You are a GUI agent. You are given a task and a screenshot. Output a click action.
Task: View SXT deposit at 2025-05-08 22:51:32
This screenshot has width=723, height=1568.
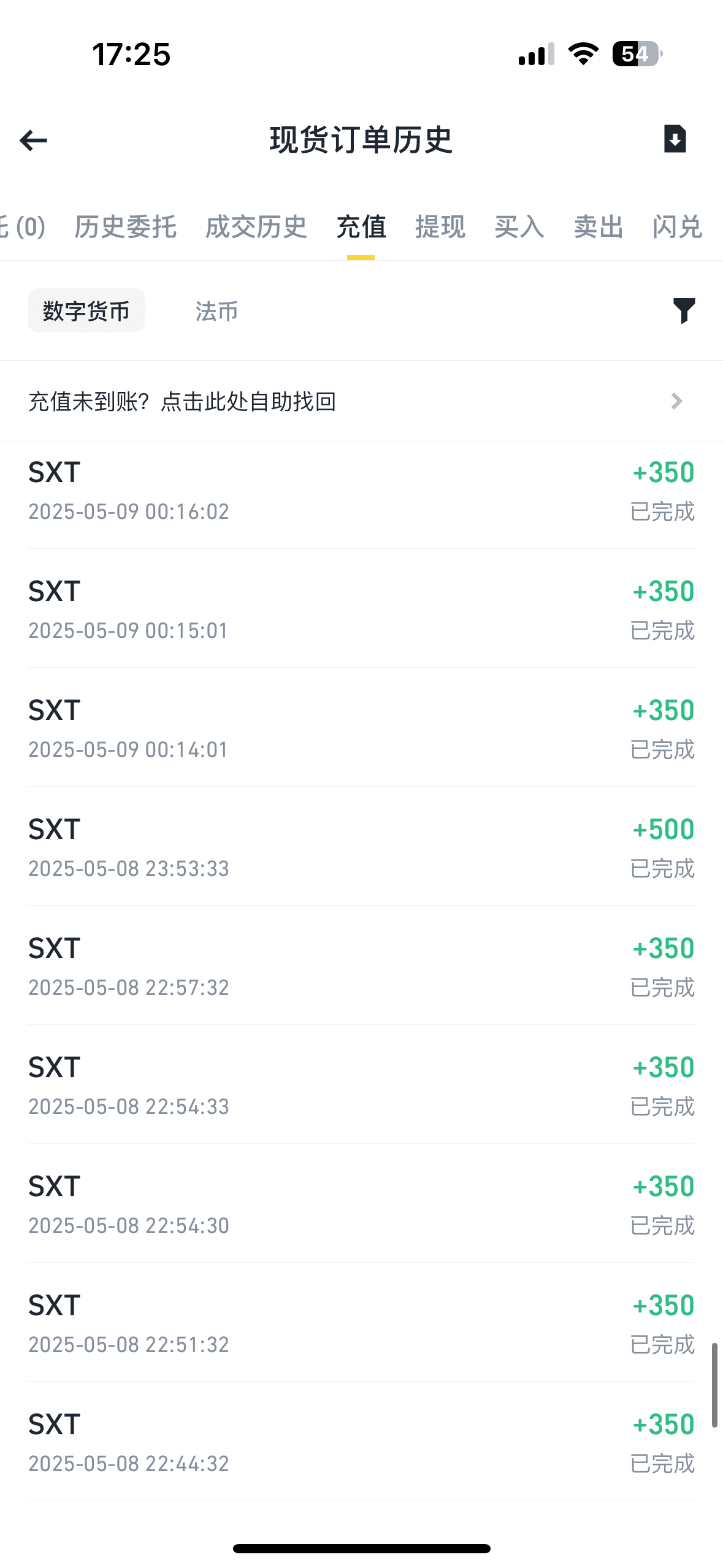pyautogui.click(x=361, y=1323)
